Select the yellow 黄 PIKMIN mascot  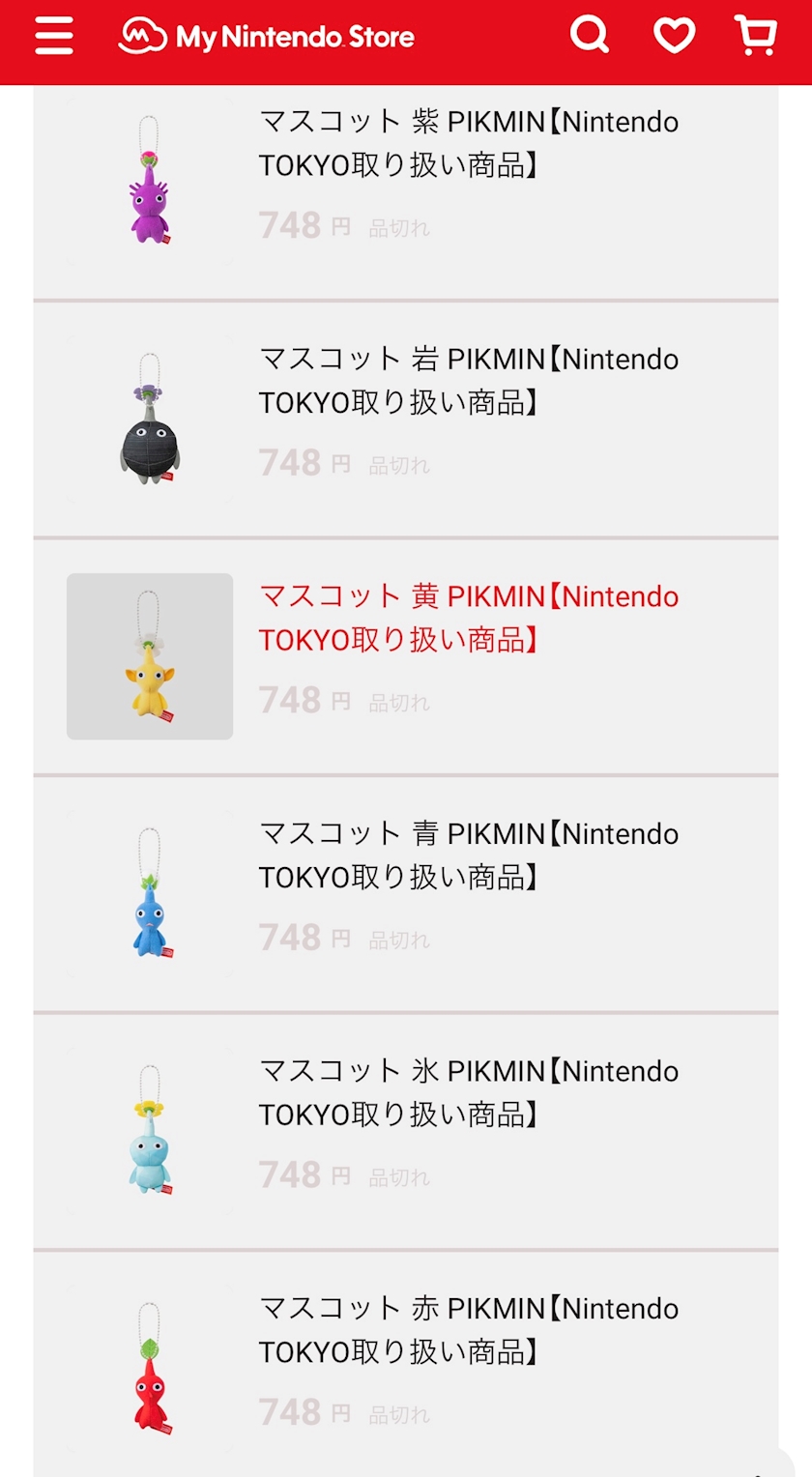click(x=469, y=618)
